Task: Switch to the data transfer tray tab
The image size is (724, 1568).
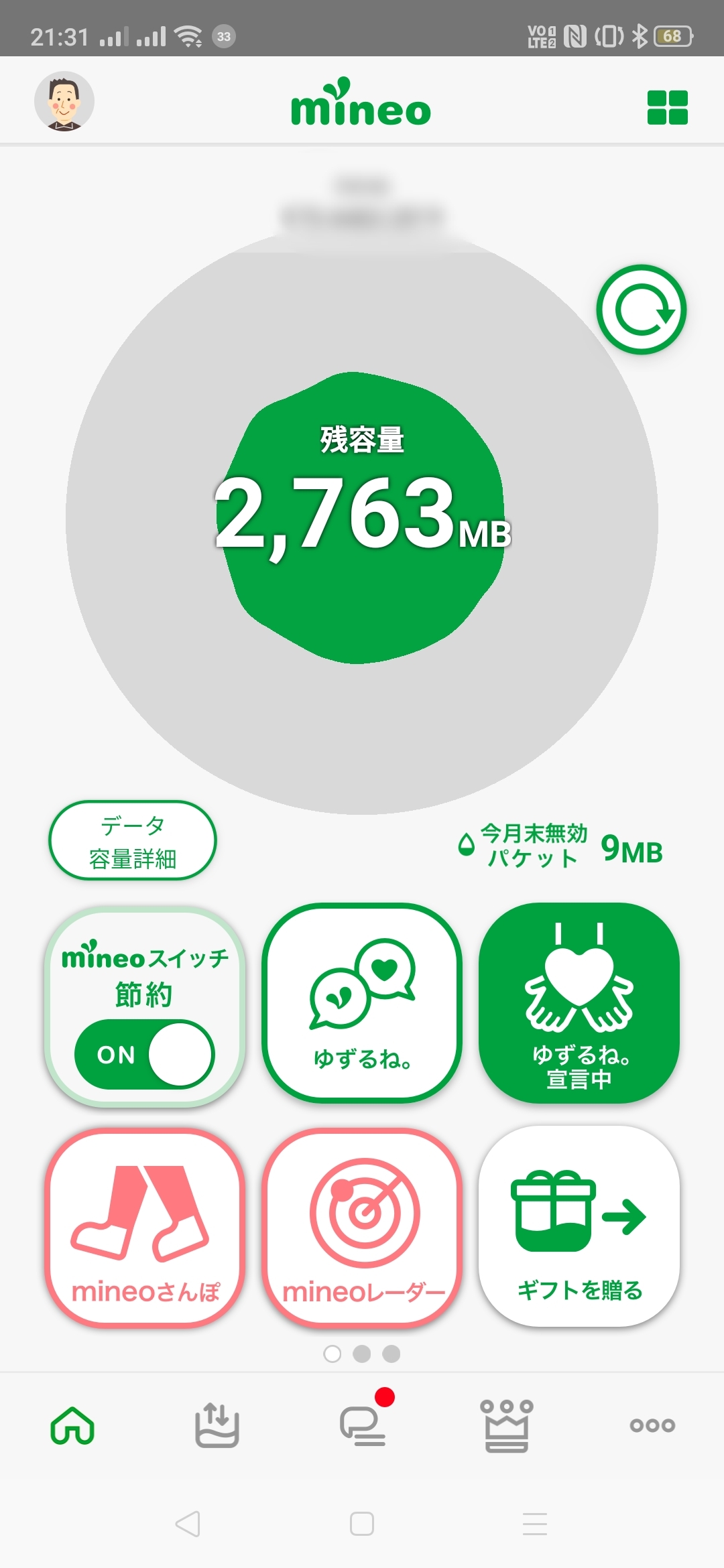Action: tap(217, 1425)
